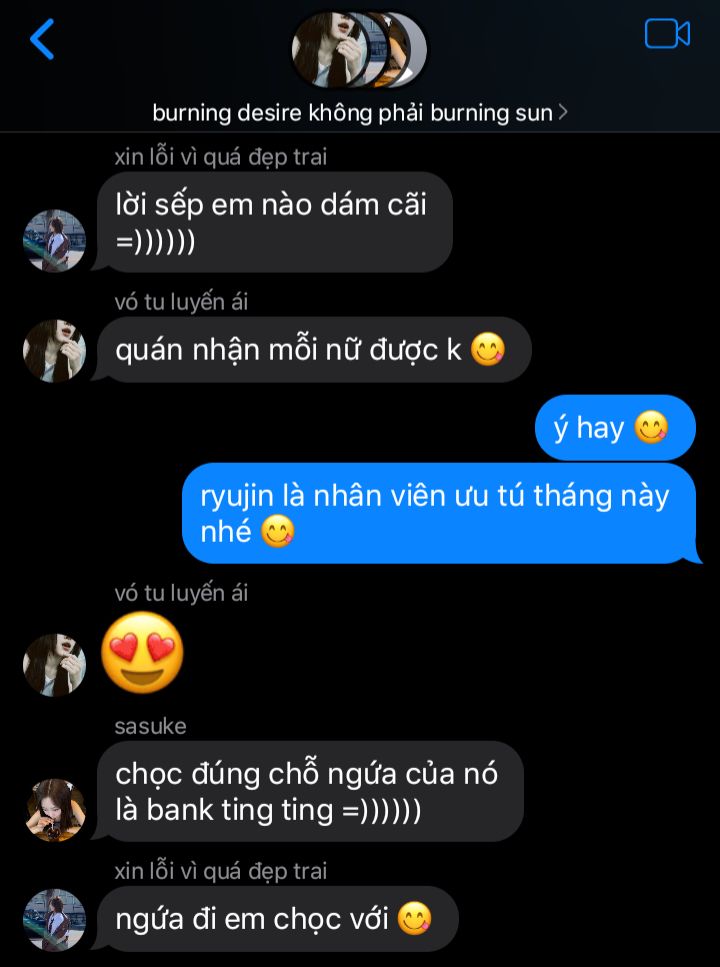720x967 pixels.
Task: Open the group avatar stack at top
Action: [x=359, y=49]
